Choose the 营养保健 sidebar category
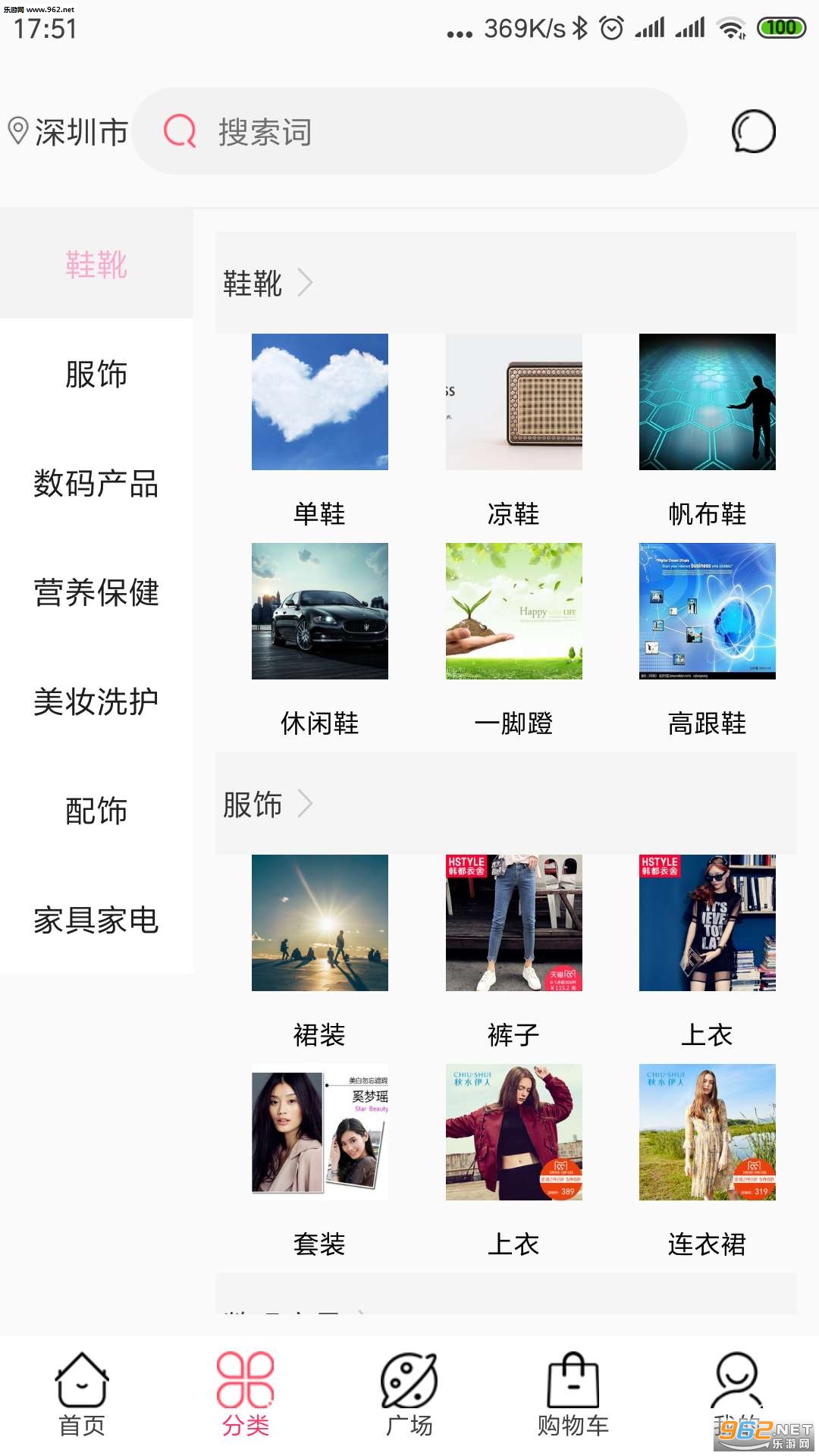819x1456 pixels. click(x=96, y=592)
